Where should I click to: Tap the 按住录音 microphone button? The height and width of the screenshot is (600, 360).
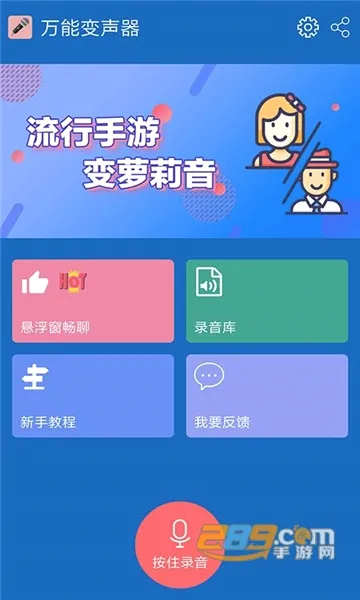coord(180,545)
